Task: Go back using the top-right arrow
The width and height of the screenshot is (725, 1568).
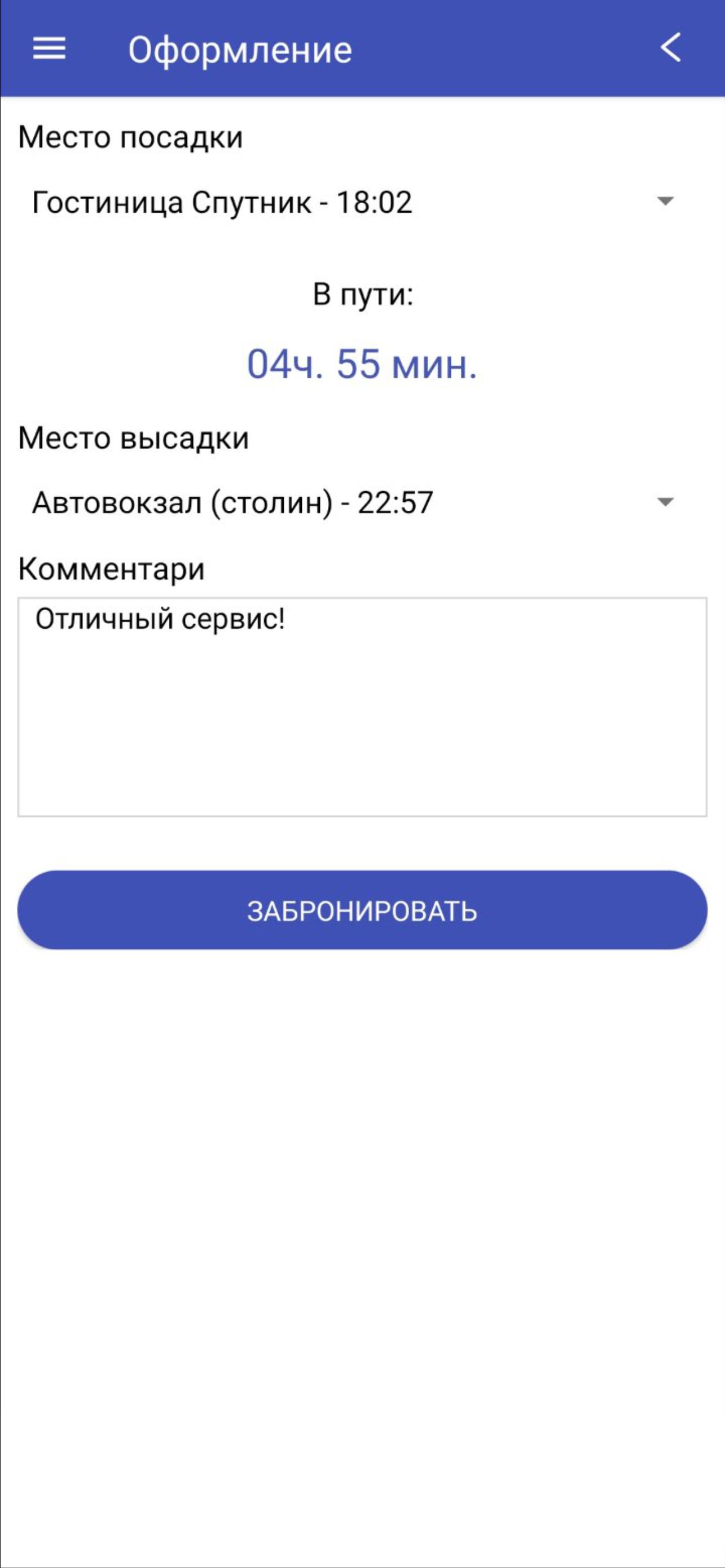Action: pos(671,48)
